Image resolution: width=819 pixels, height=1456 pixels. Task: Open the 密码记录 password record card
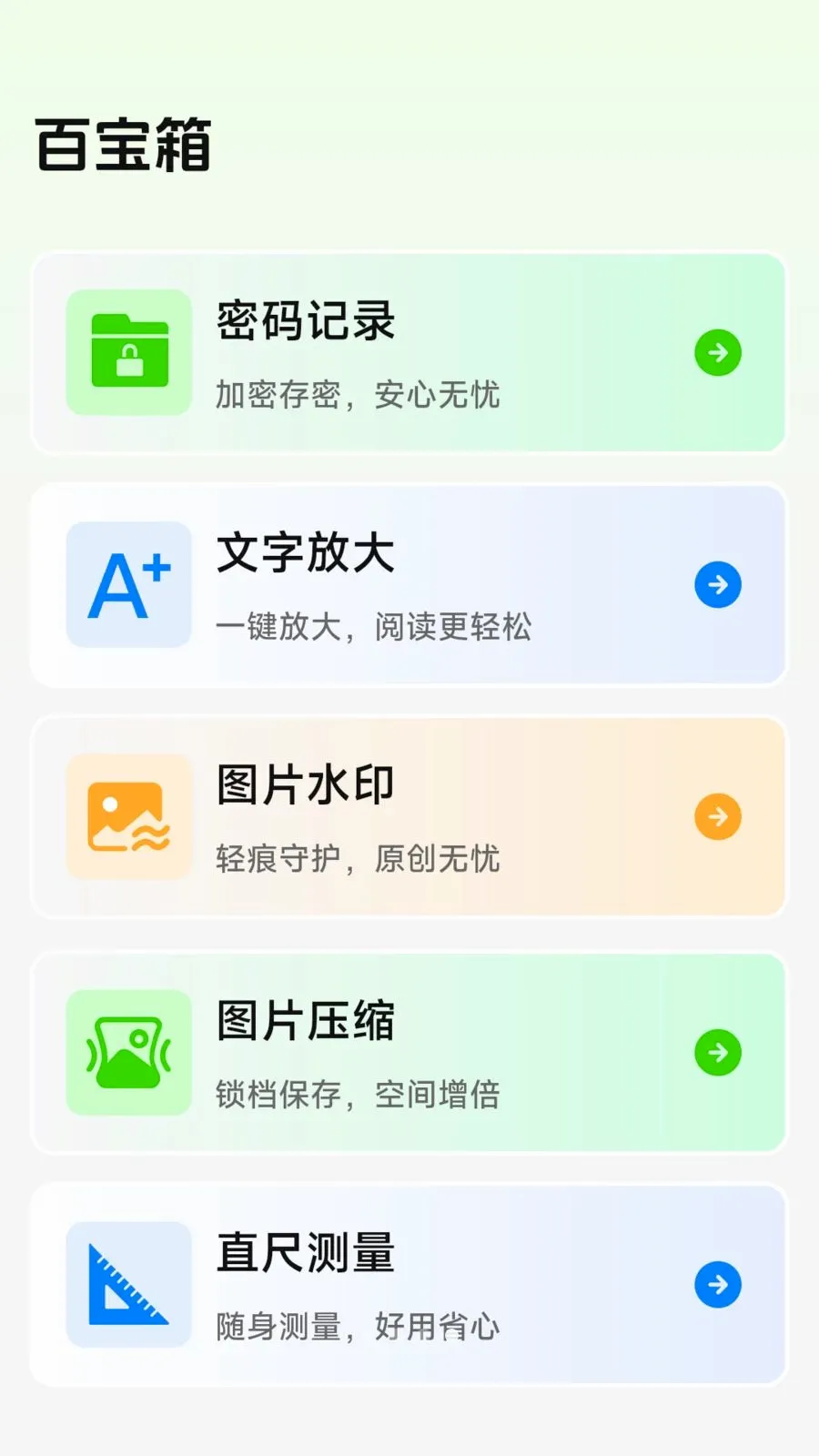tap(409, 353)
